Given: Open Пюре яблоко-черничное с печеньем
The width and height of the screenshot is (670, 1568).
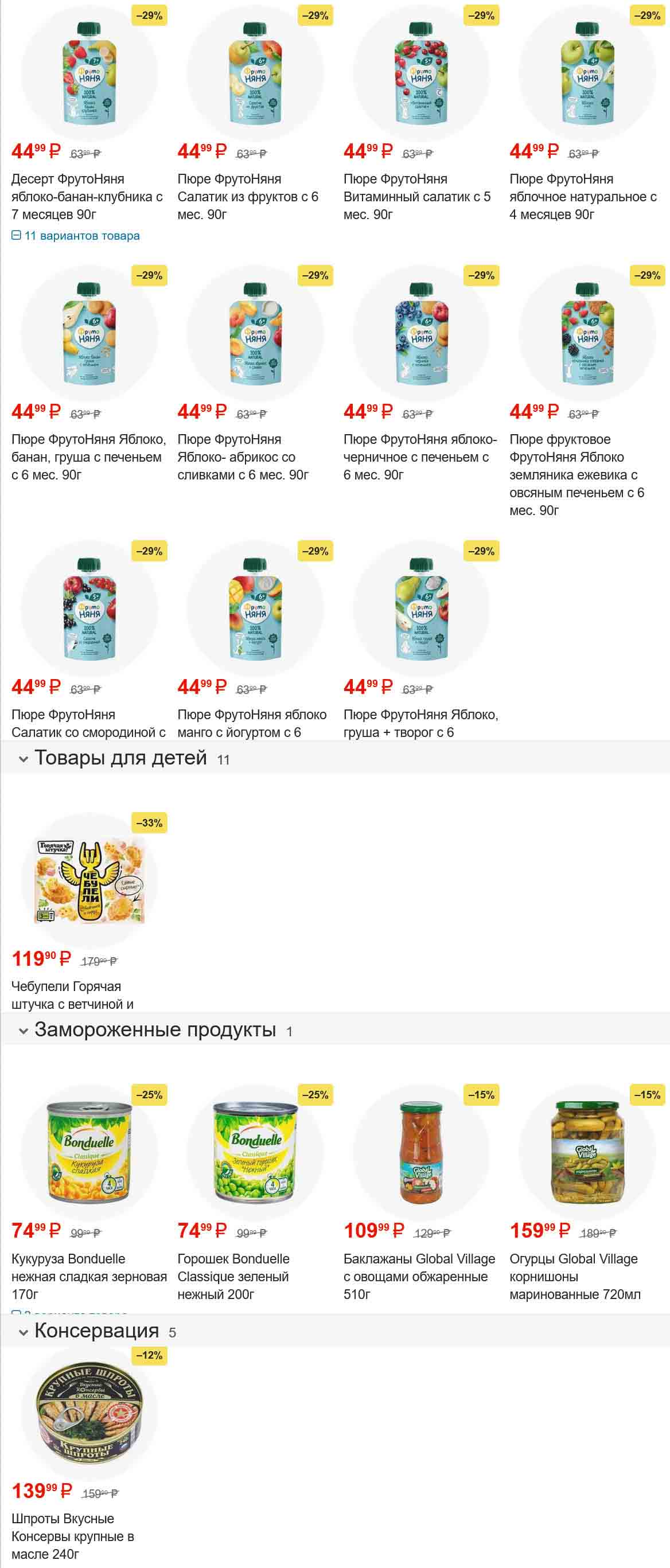Looking at the screenshot, I should (419, 457).
